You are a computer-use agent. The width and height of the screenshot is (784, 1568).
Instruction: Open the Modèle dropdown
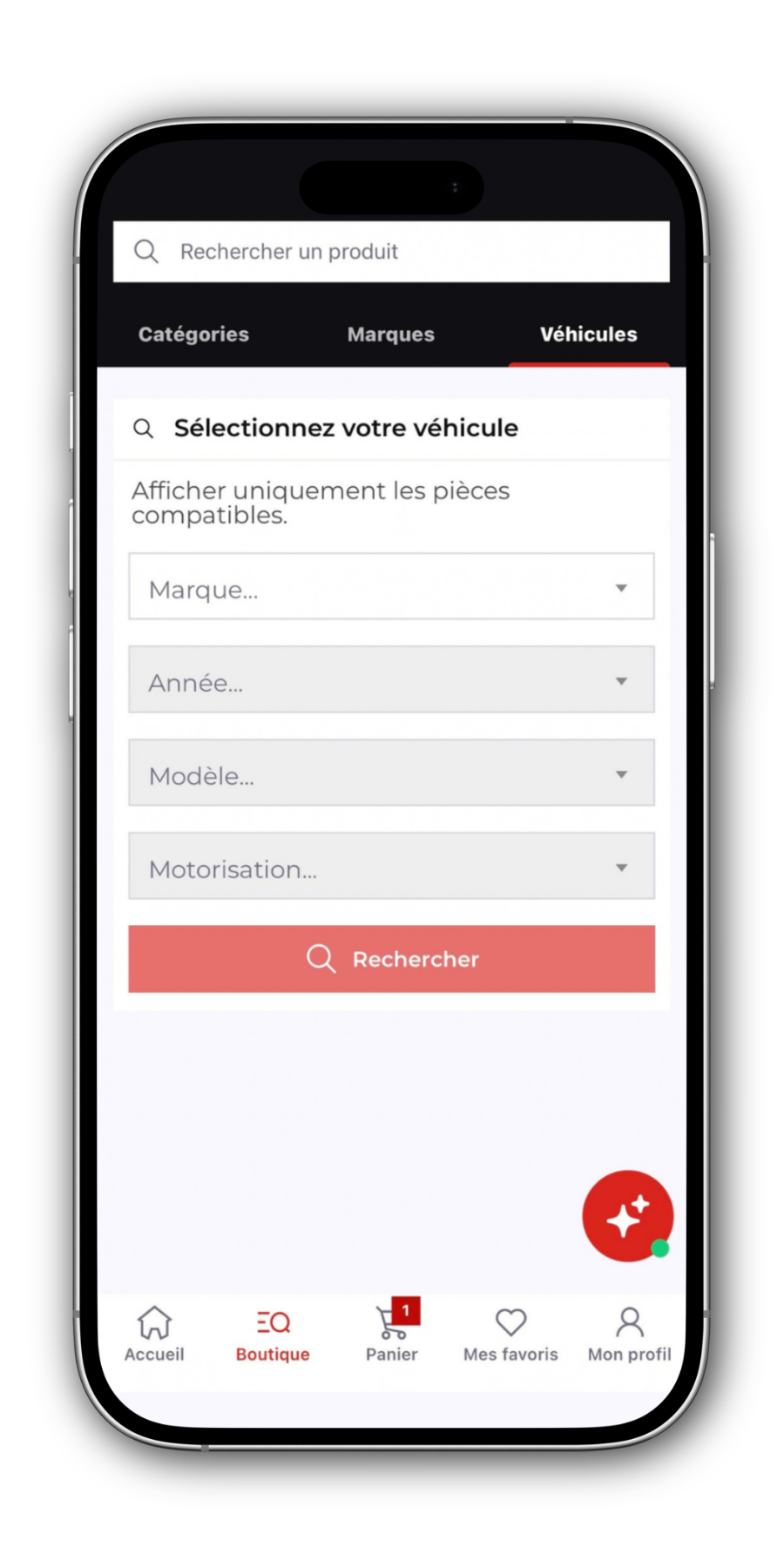point(391,773)
